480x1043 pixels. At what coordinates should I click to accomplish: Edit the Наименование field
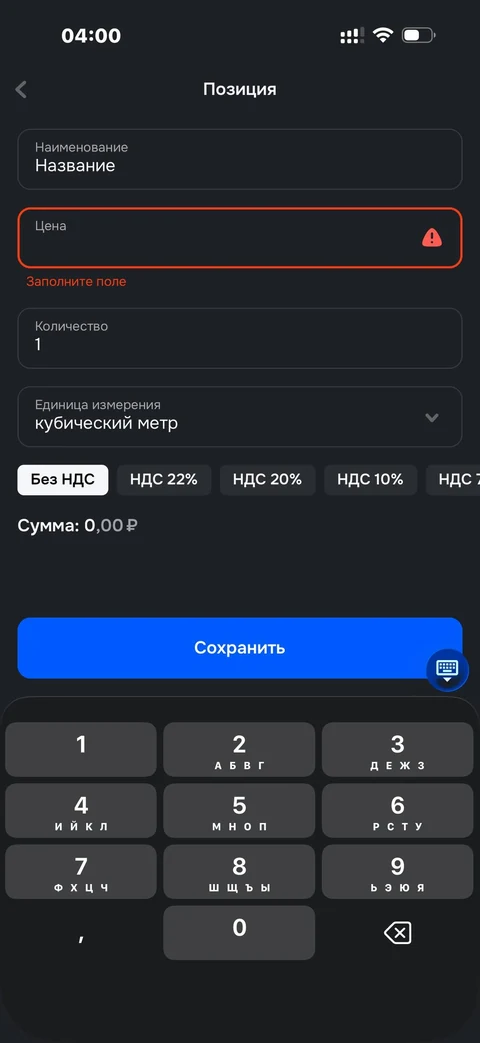click(239, 159)
